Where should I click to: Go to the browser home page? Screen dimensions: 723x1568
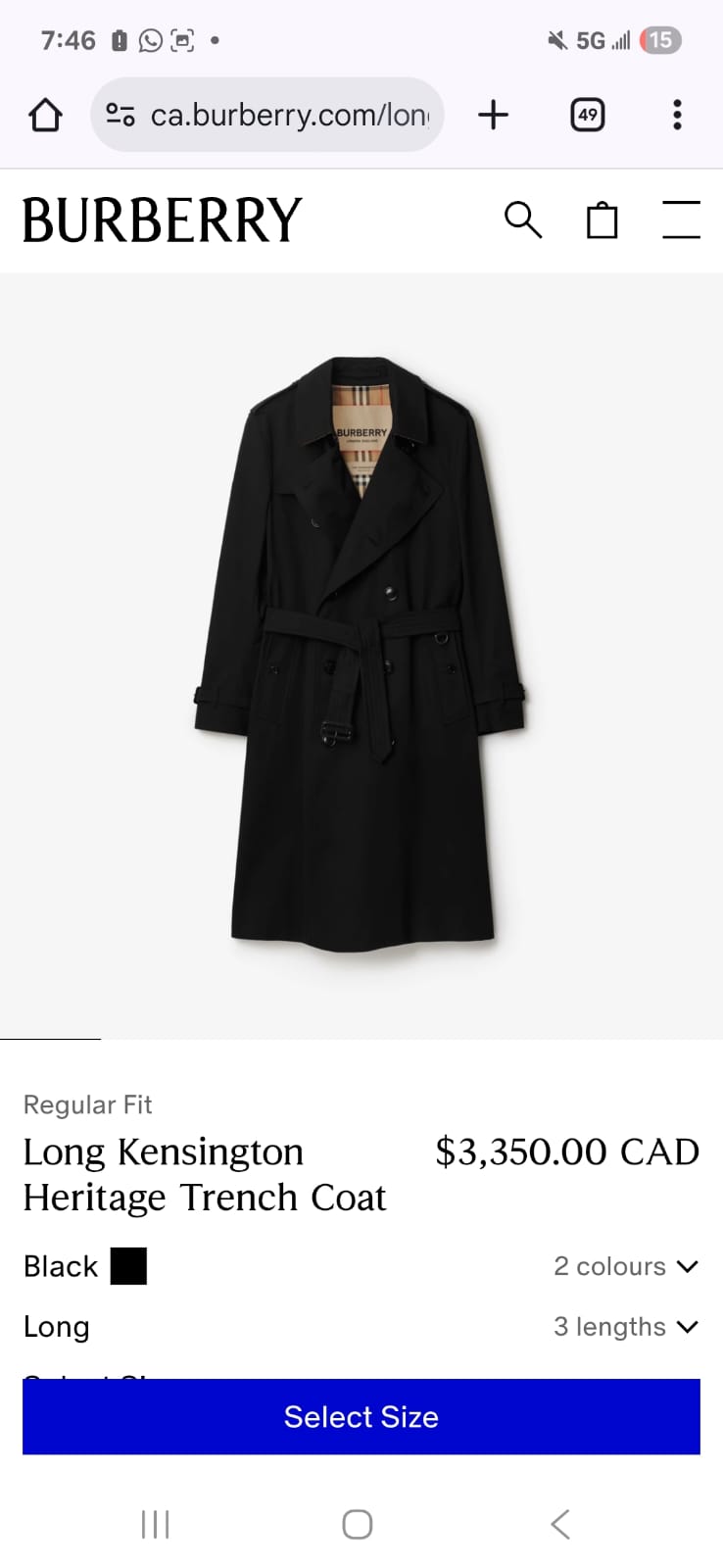click(45, 116)
